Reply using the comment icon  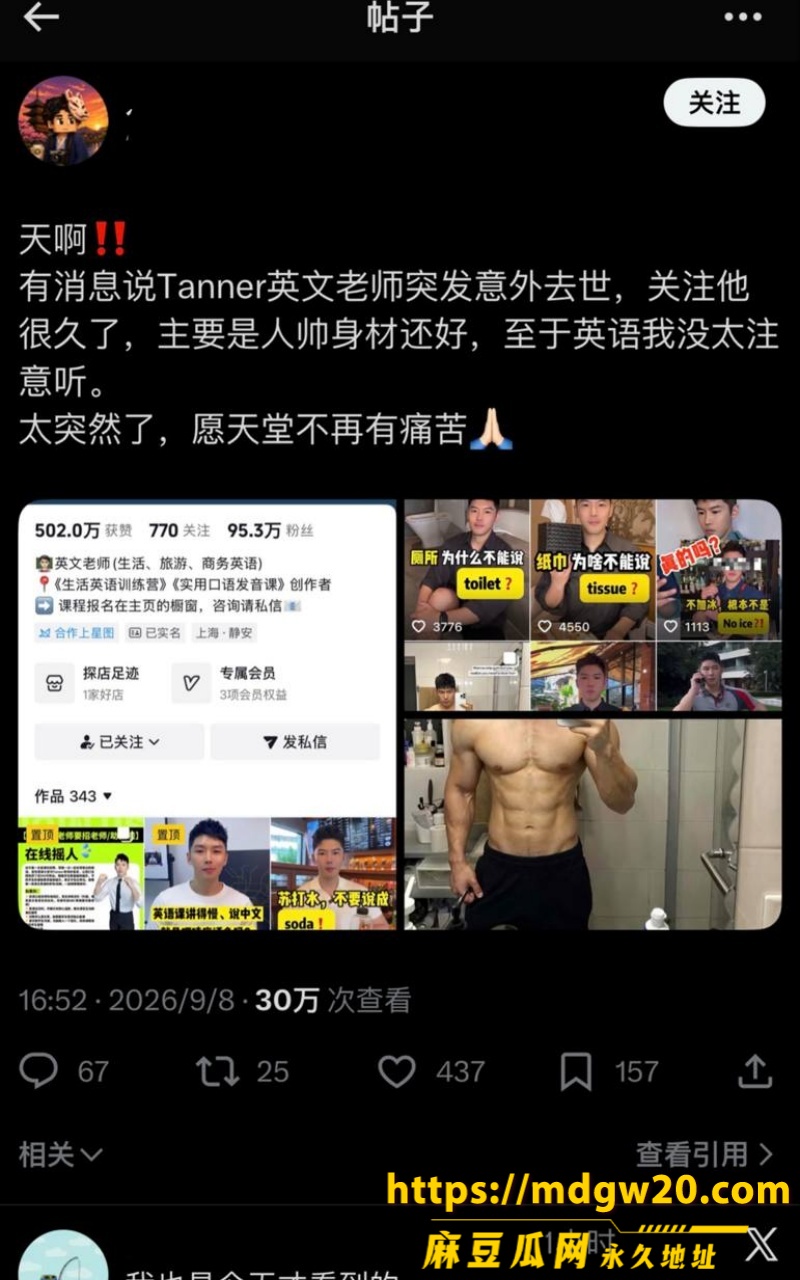click(39, 1071)
